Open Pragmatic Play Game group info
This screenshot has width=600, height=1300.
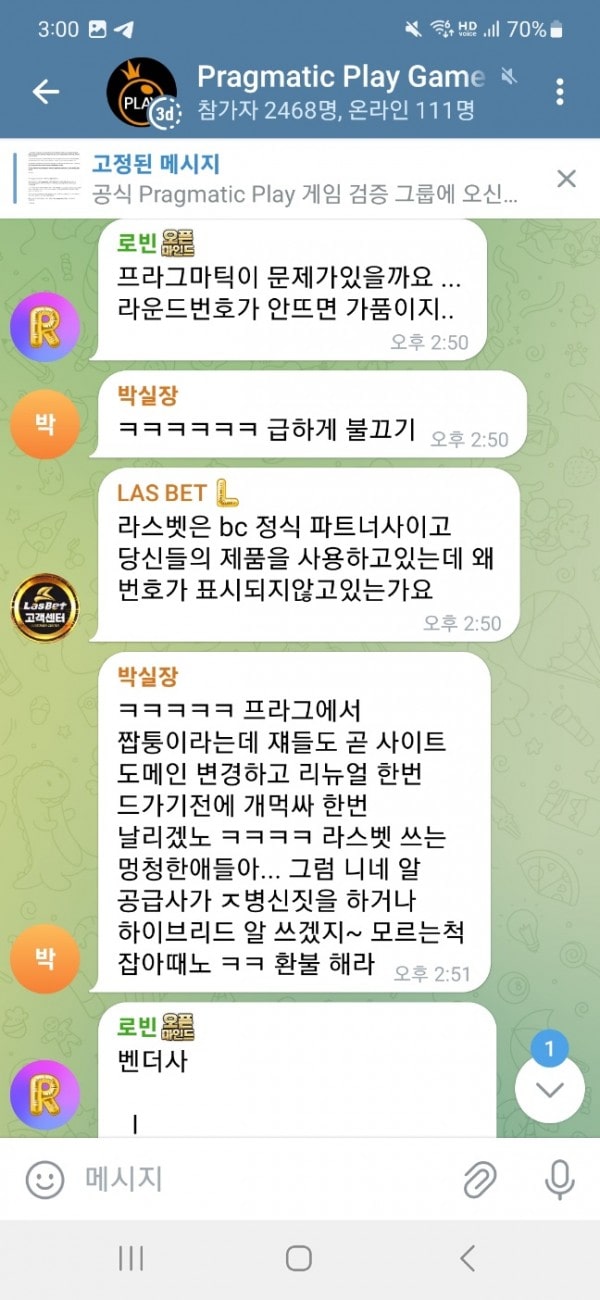340,91
